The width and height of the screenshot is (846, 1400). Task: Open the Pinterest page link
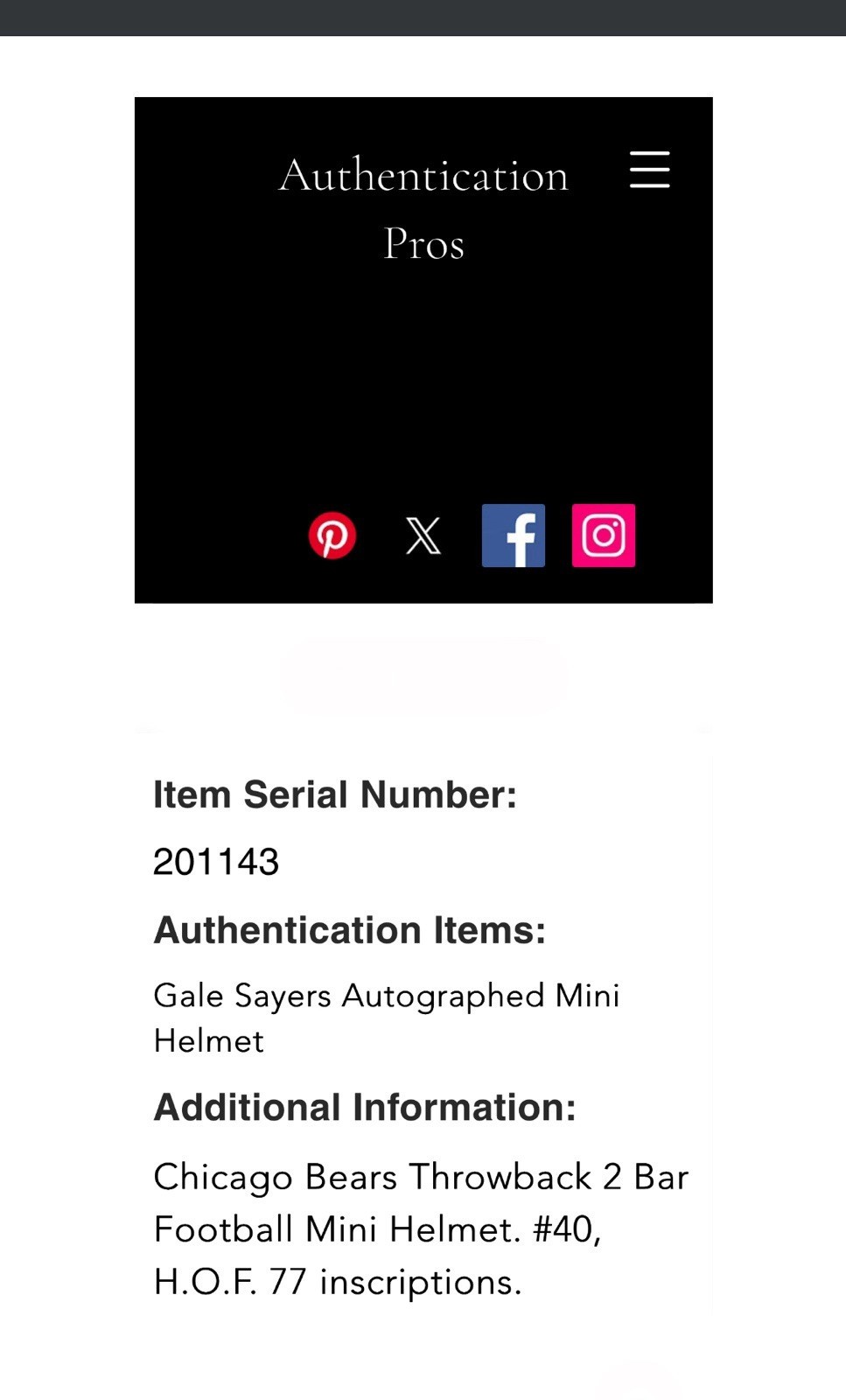332,535
